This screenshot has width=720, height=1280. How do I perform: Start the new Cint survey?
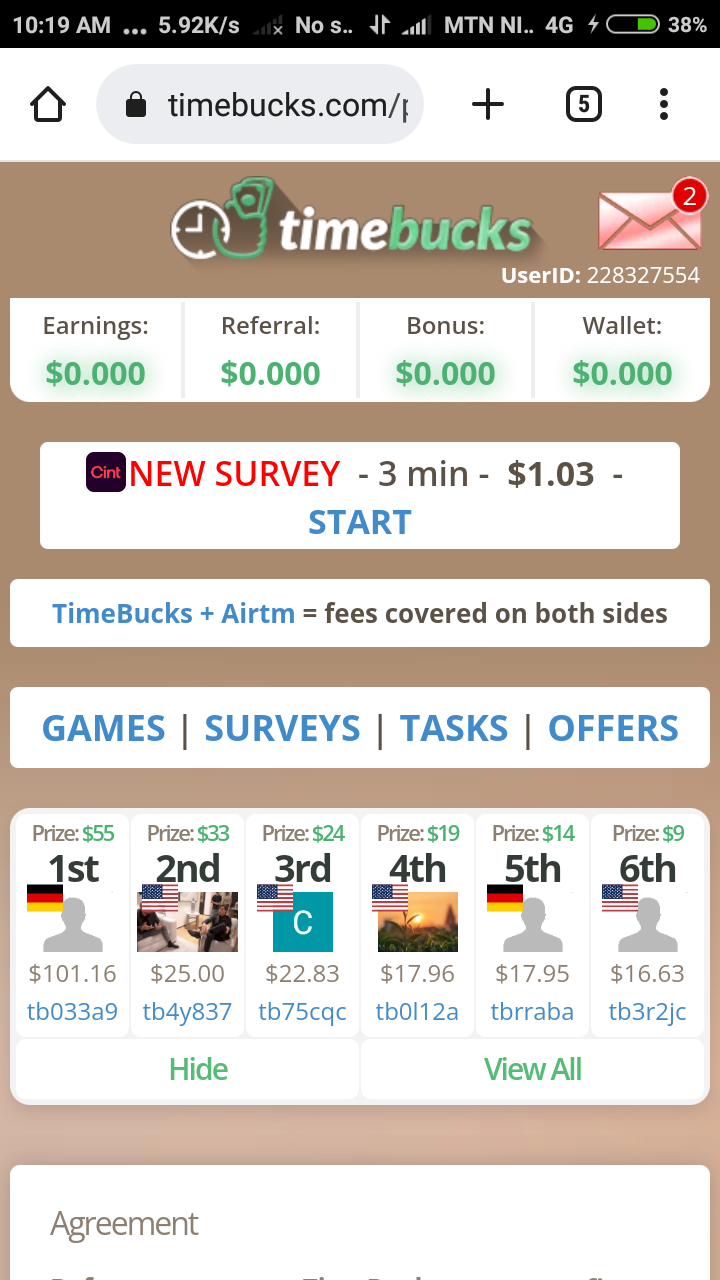point(359,522)
